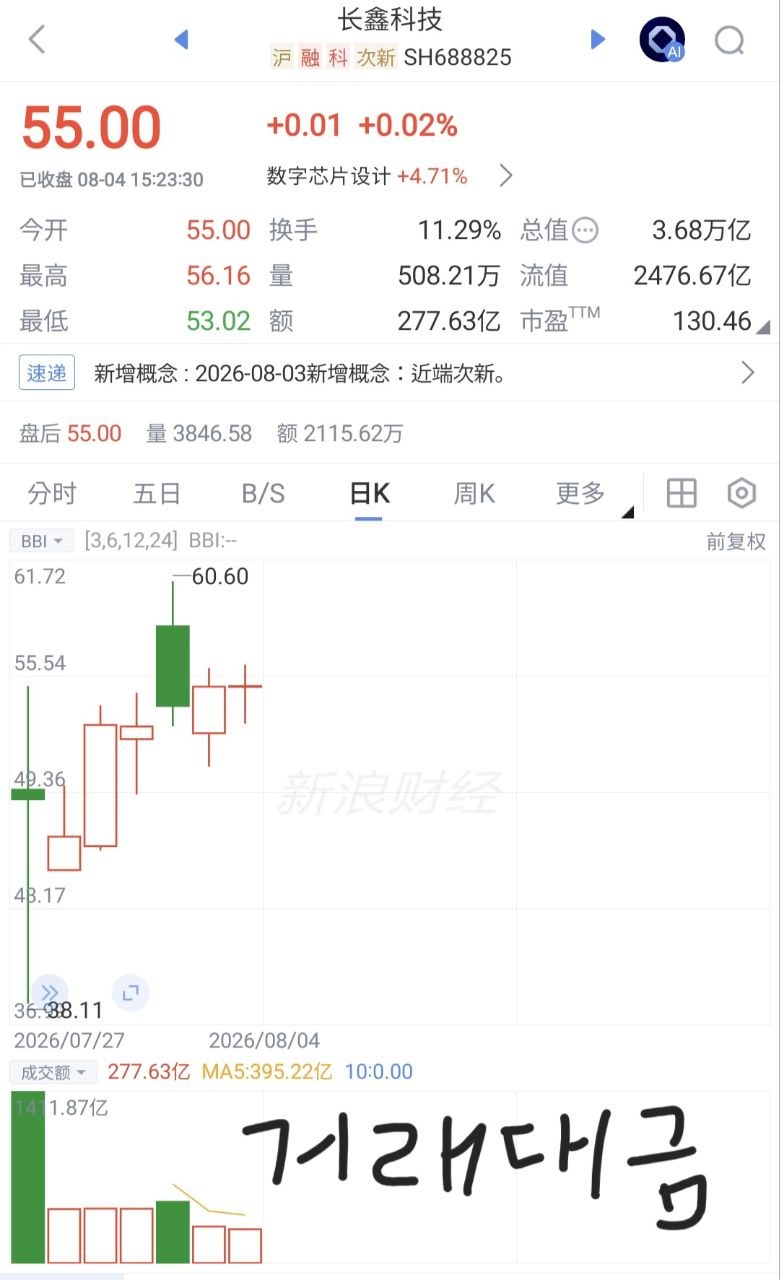Change the 前复权 adjustment setting
Image resolution: width=780 pixels, height=1280 pixels.
[736, 541]
